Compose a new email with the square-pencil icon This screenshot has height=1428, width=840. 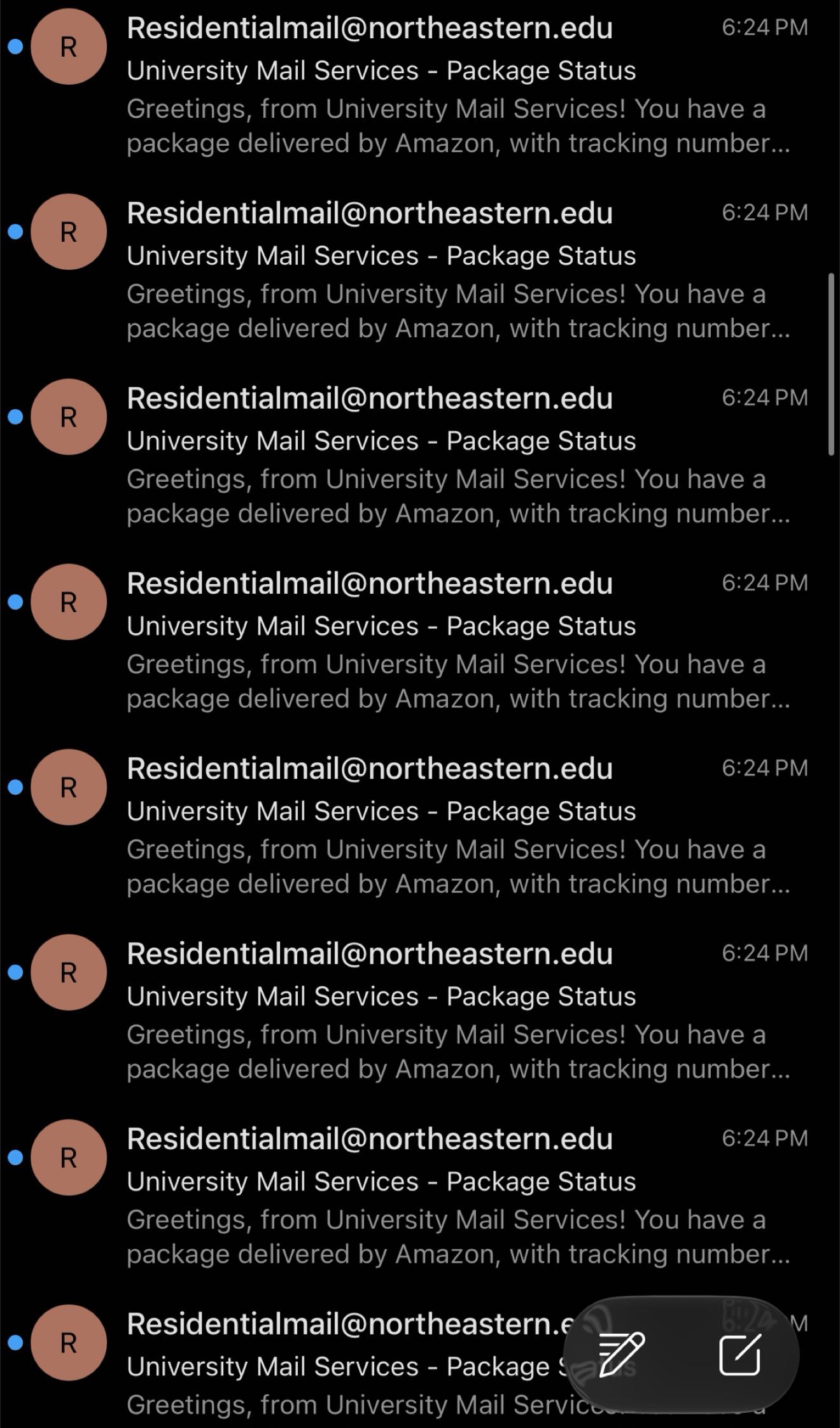(740, 1355)
